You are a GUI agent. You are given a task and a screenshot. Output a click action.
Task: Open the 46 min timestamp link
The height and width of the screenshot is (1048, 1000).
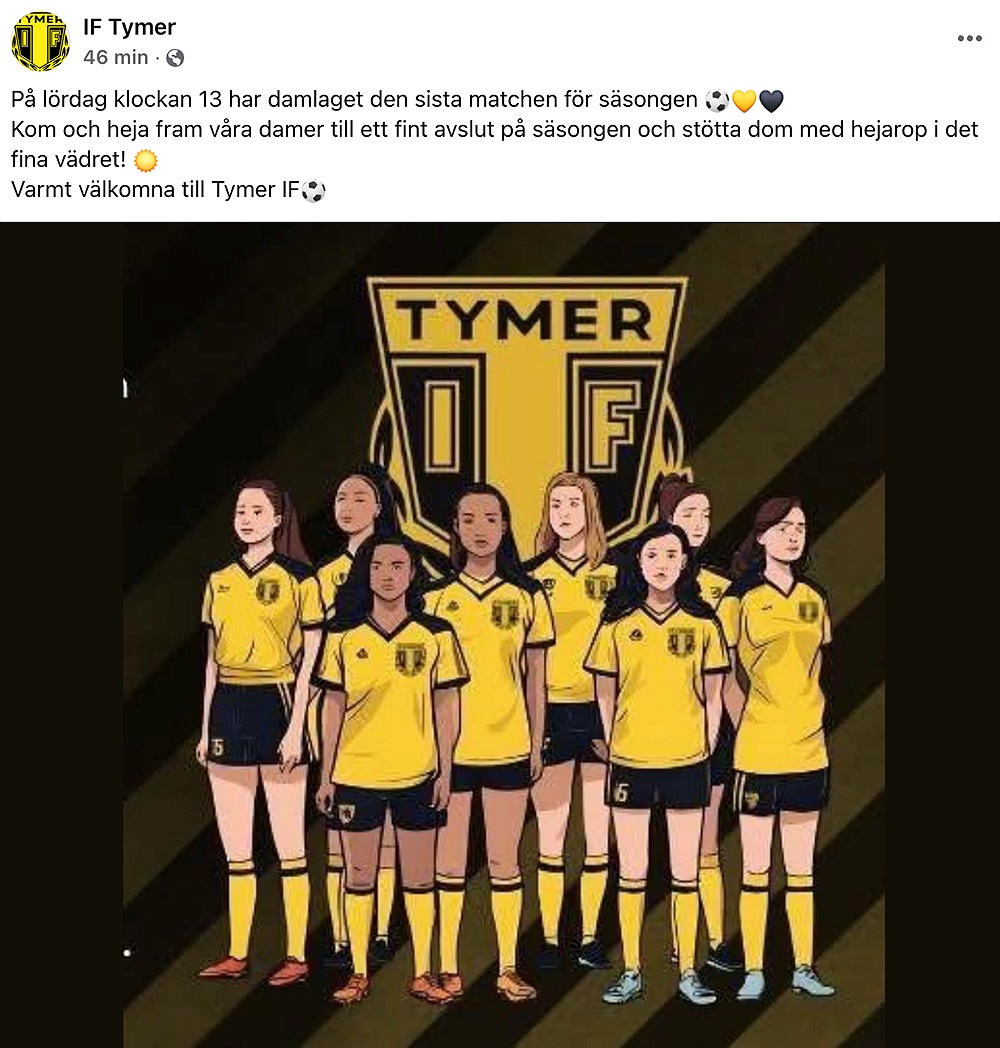(115, 57)
